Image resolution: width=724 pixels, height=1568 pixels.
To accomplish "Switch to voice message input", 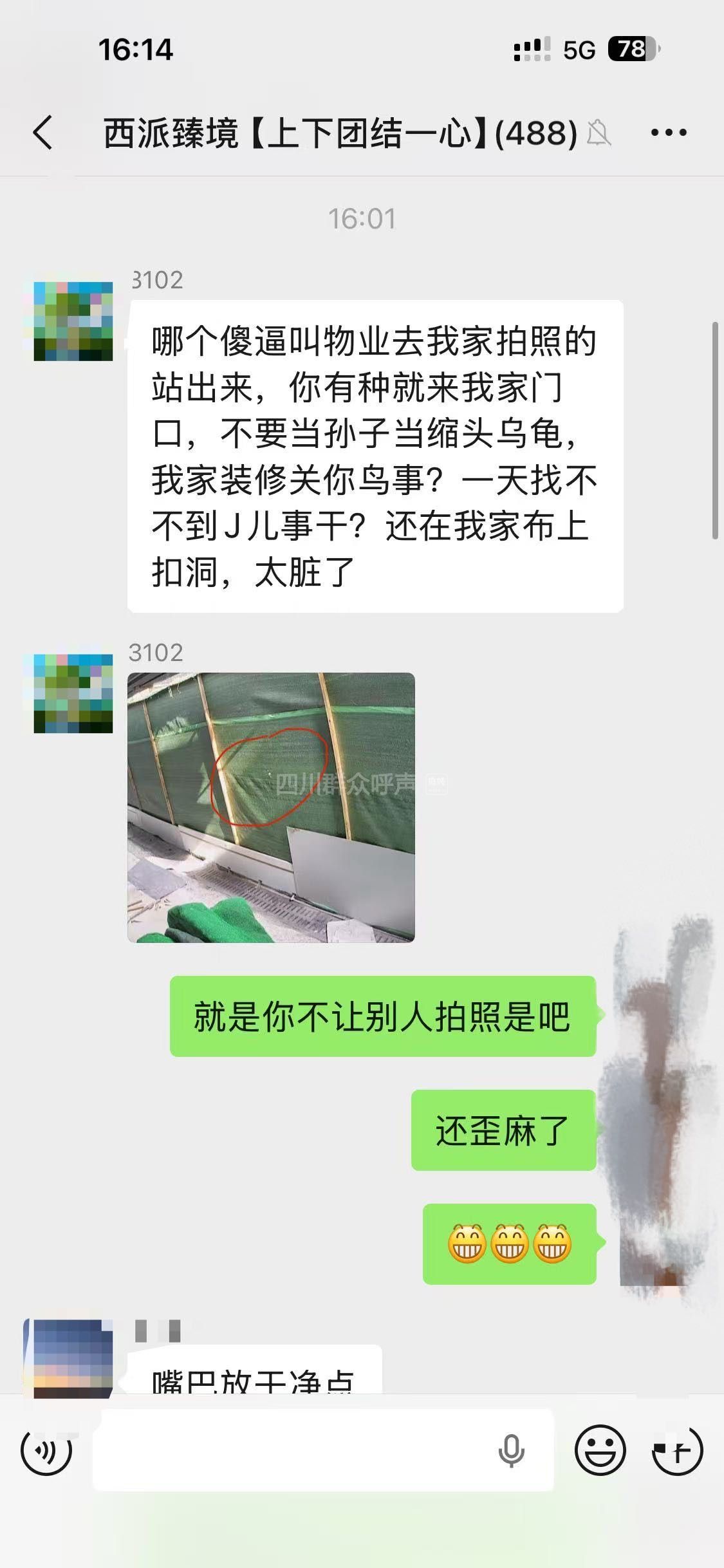I will click(46, 1450).
